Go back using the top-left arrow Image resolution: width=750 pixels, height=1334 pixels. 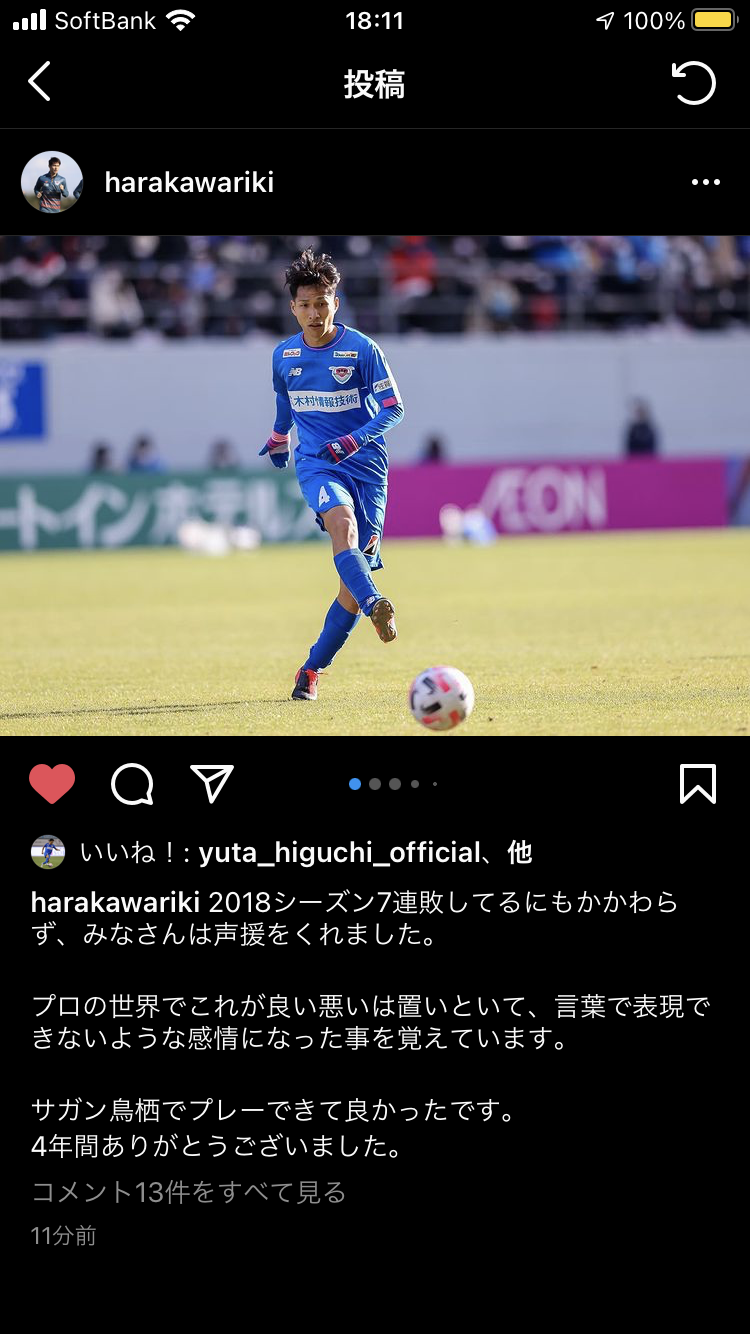40,82
